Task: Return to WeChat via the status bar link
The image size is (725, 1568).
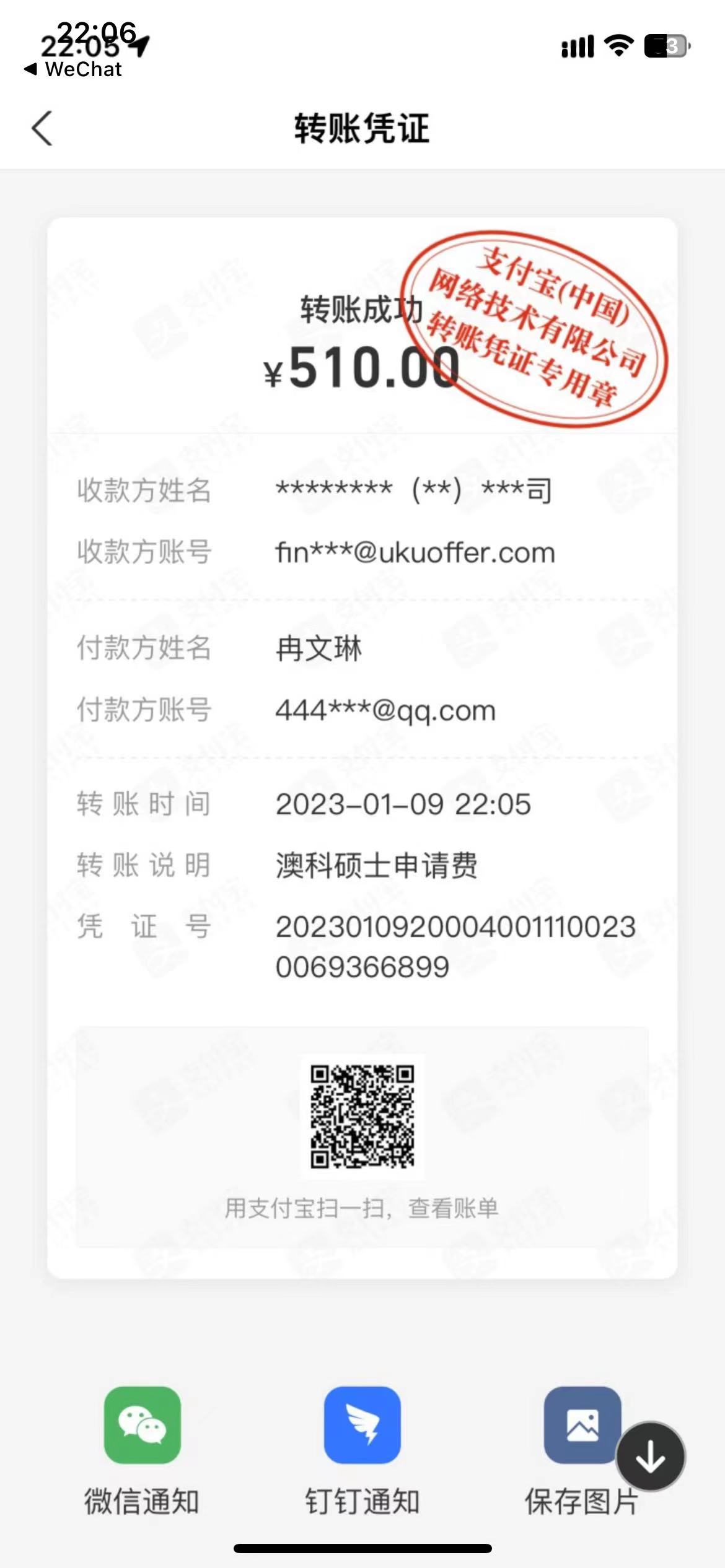Action: pyautogui.click(x=73, y=69)
